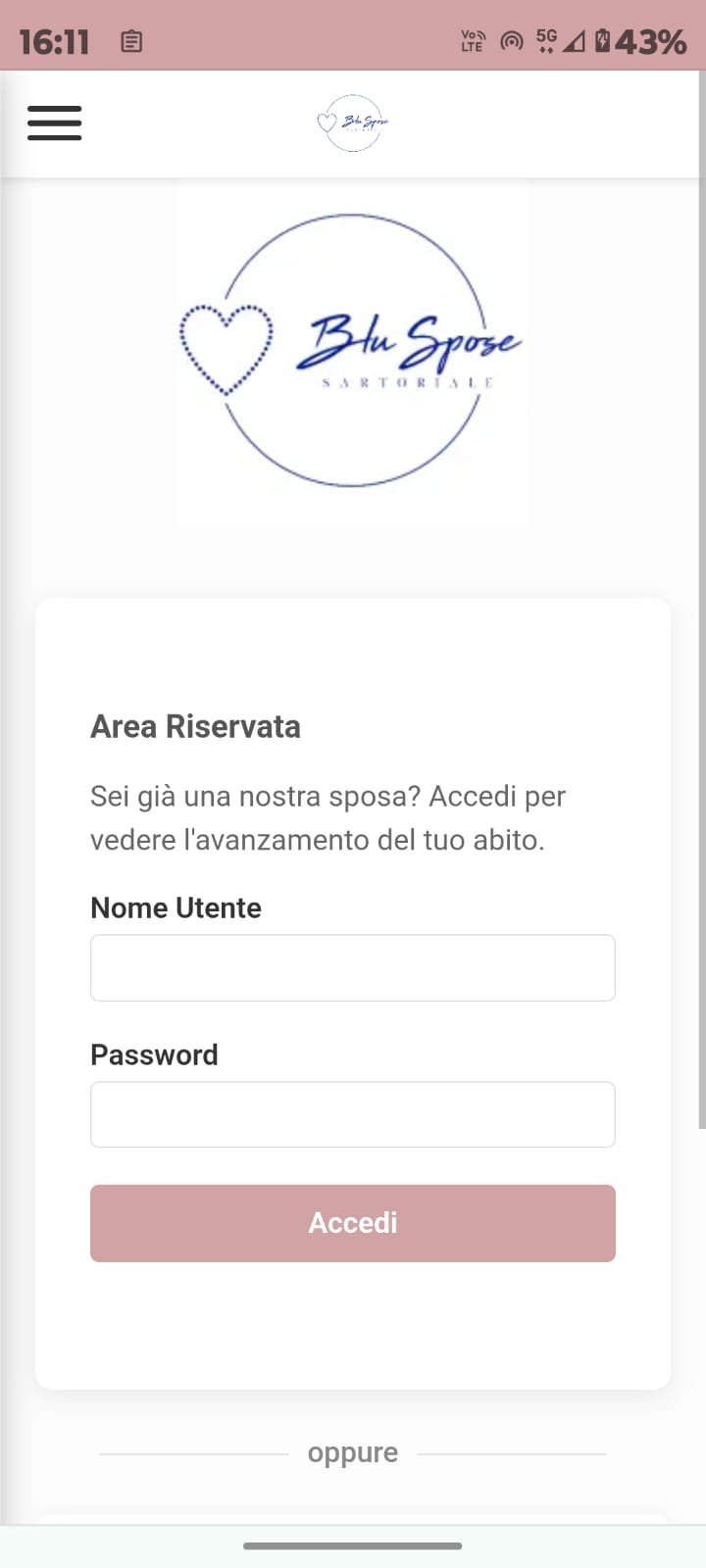Tap the Accedi login button
Image resolution: width=706 pixels, height=1568 pixels.
pos(353,1223)
